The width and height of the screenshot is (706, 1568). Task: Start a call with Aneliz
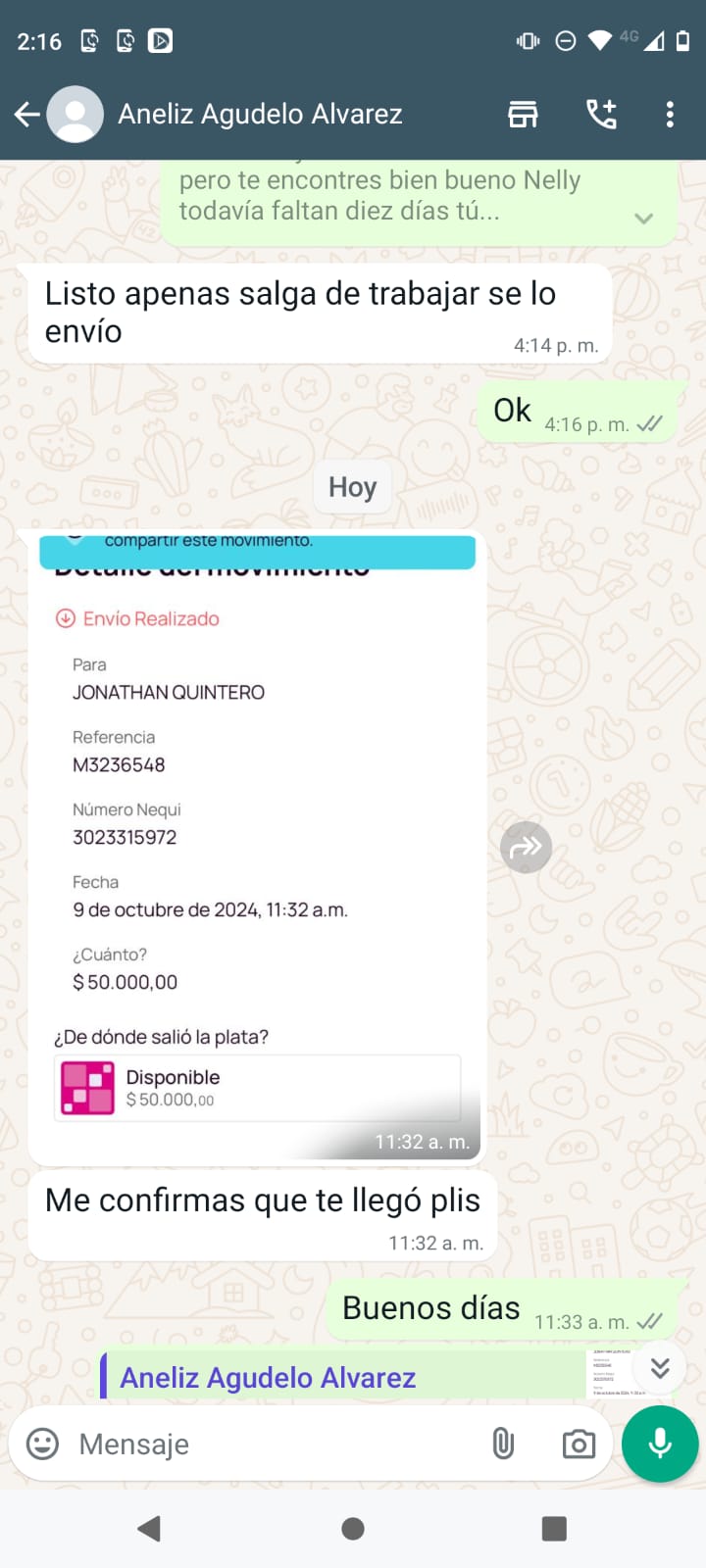(601, 115)
